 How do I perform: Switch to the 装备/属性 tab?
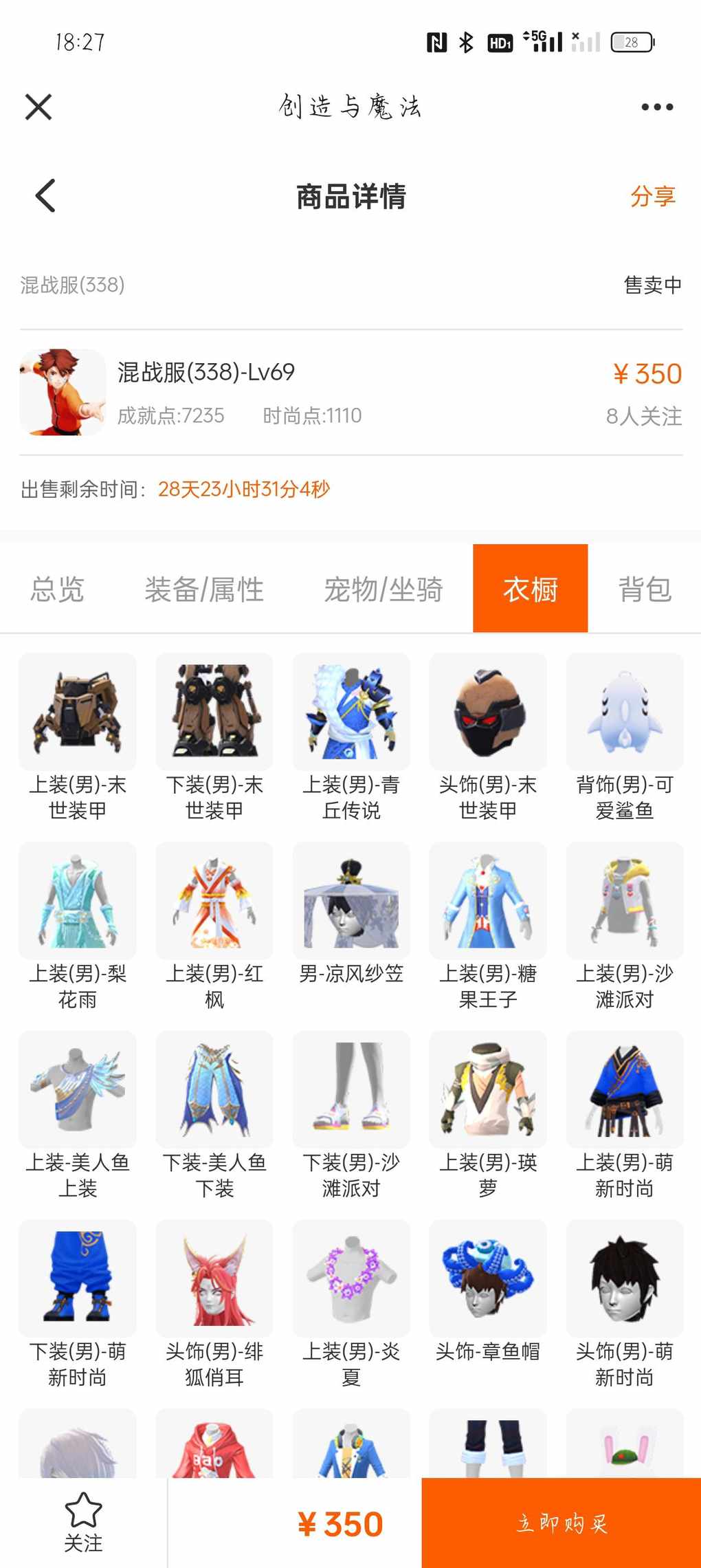point(204,589)
